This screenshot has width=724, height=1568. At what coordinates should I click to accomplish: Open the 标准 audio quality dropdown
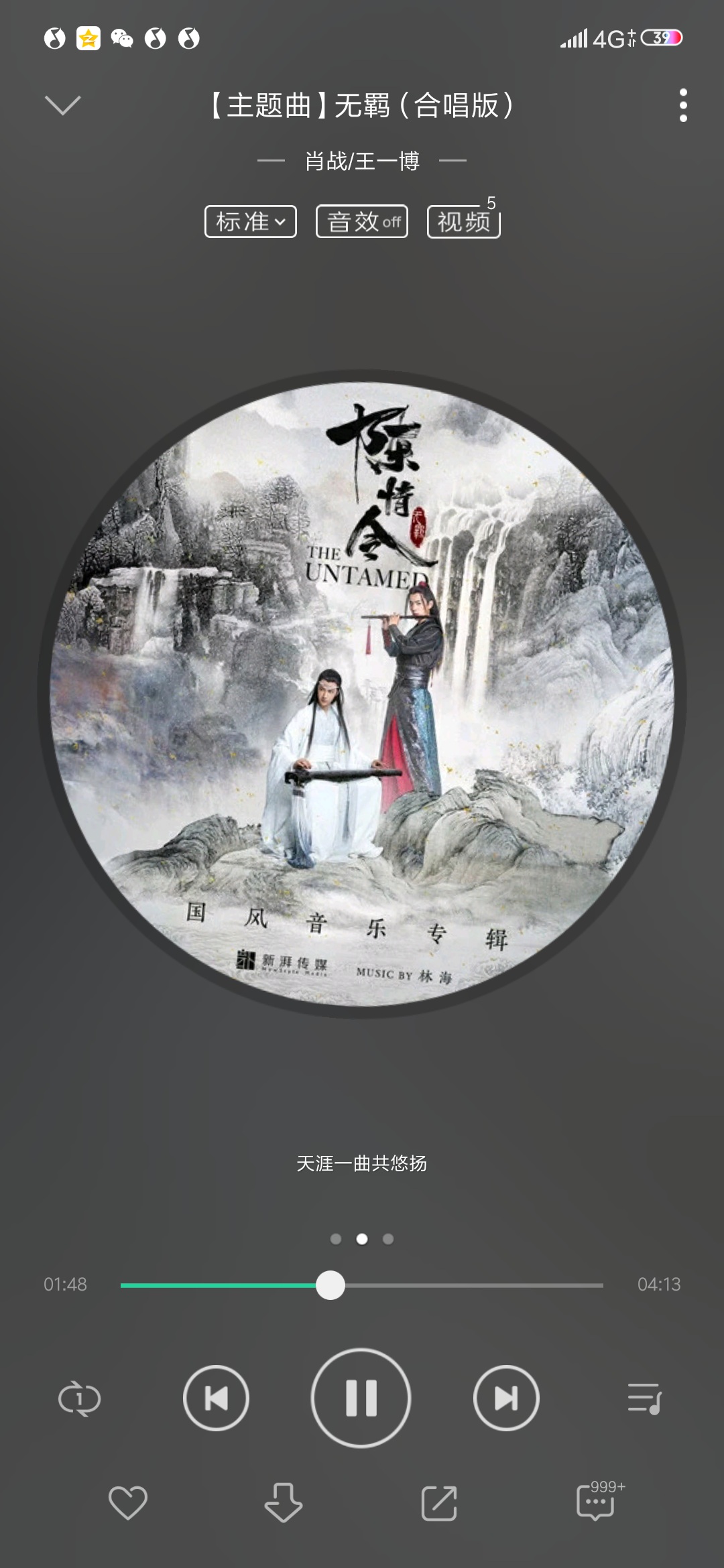250,221
